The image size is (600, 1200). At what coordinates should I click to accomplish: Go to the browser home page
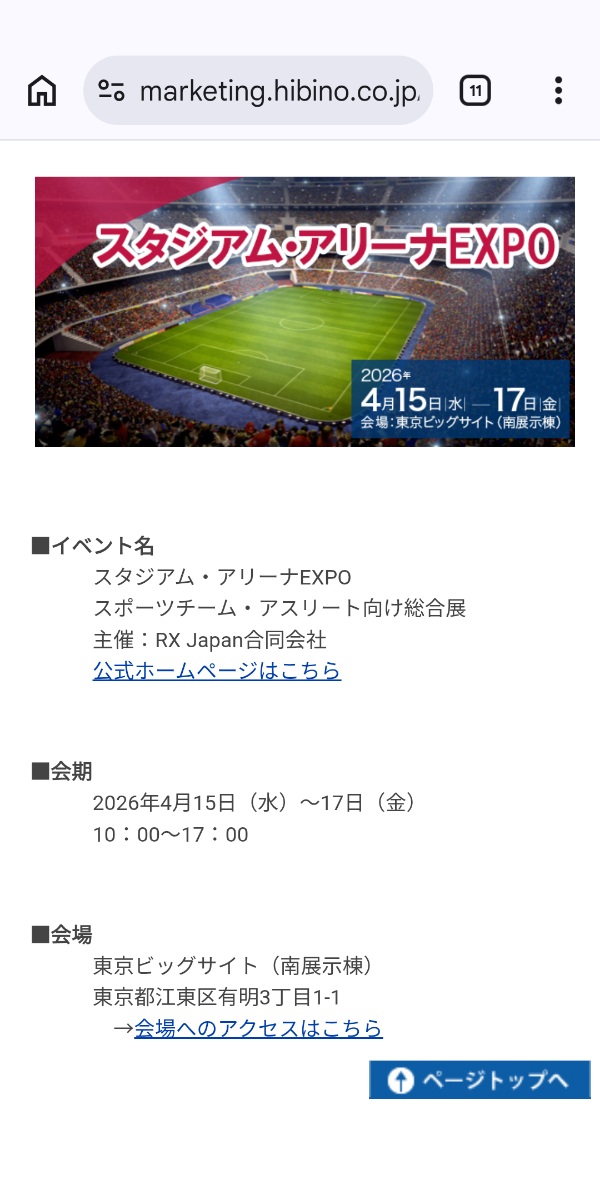(42, 91)
